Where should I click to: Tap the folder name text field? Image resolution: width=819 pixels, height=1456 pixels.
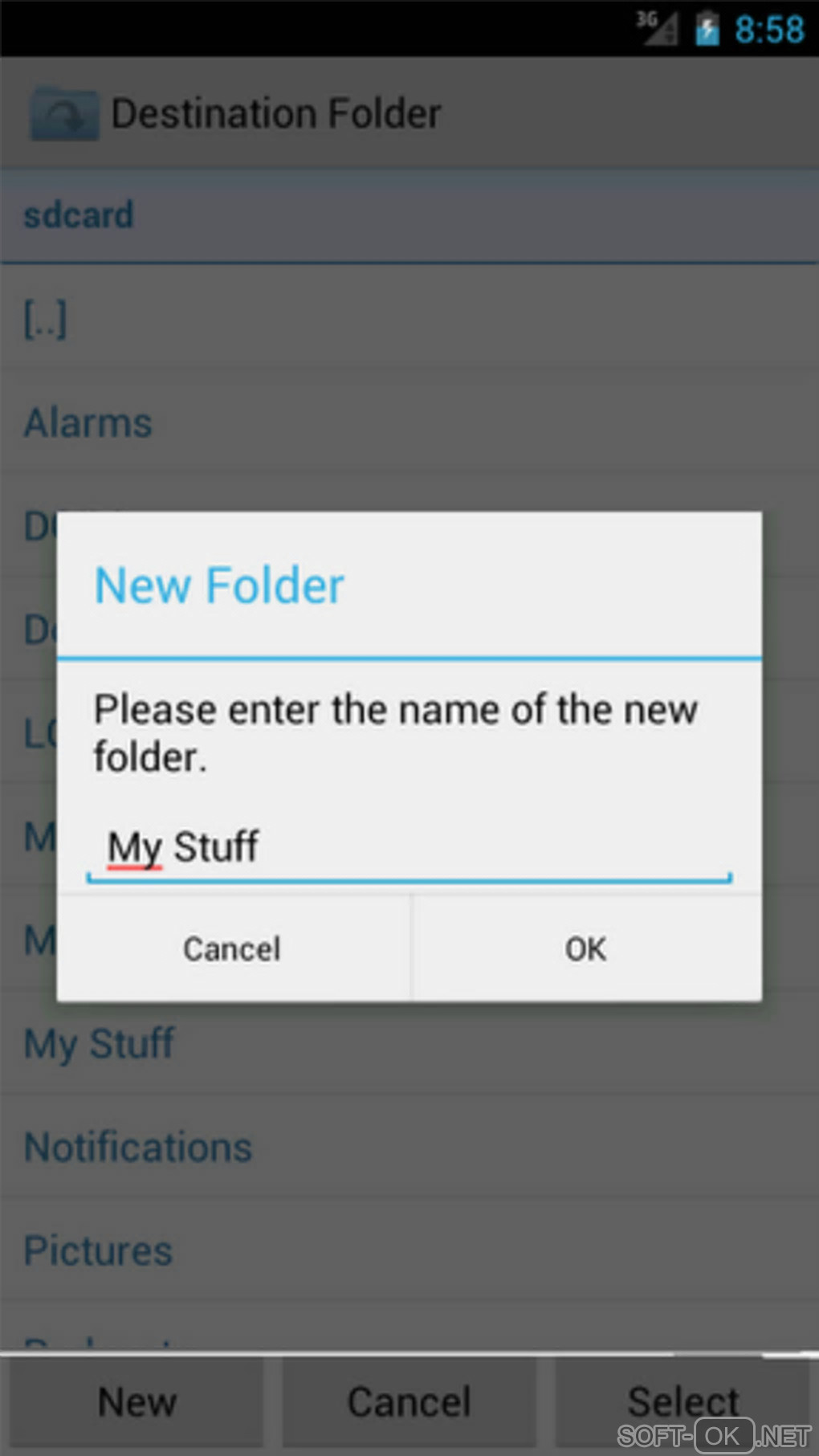(x=409, y=848)
